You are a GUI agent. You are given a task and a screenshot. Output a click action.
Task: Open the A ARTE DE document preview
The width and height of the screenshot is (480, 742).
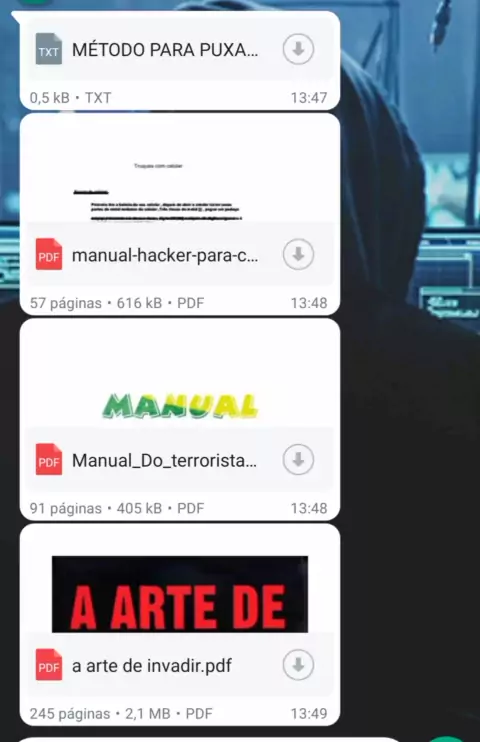click(x=180, y=594)
